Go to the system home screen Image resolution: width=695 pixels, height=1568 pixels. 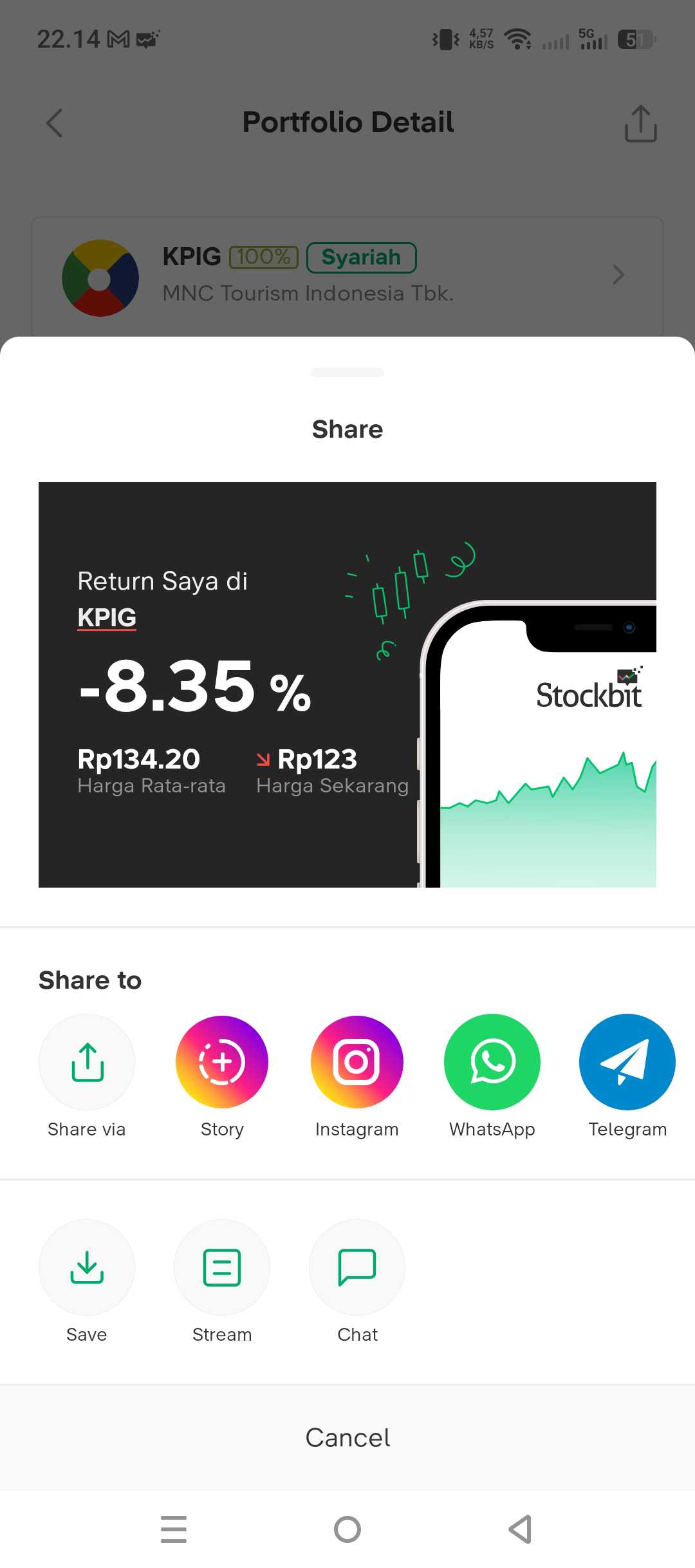pyautogui.click(x=347, y=1529)
